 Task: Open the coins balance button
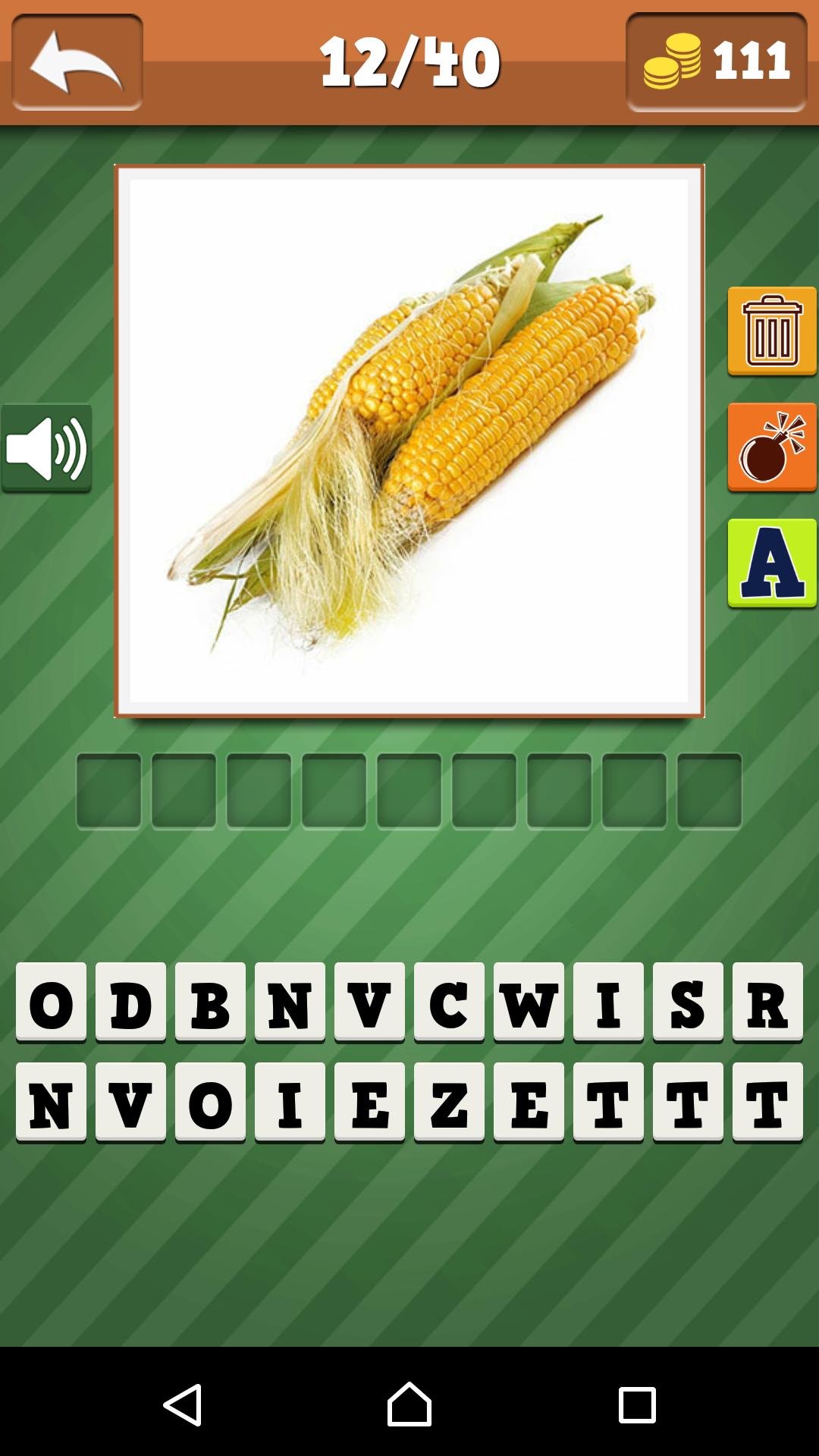[716, 62]
